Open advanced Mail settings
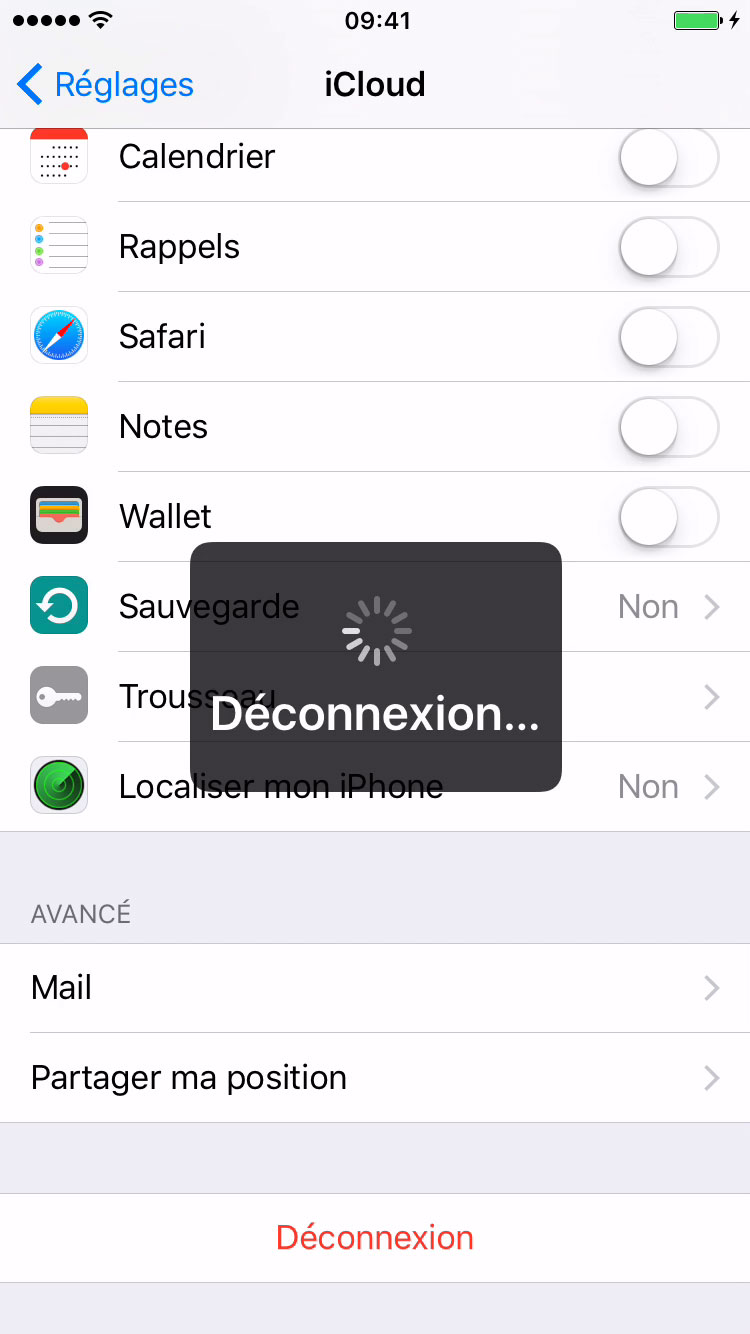750x1334 pixels. [x=375, y=988]
